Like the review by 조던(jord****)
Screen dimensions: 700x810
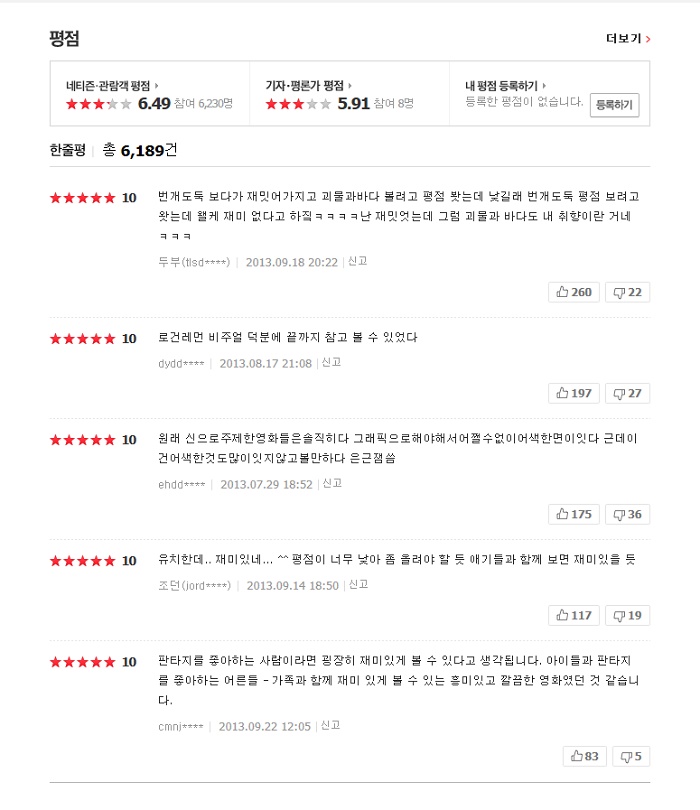point(573,615)
